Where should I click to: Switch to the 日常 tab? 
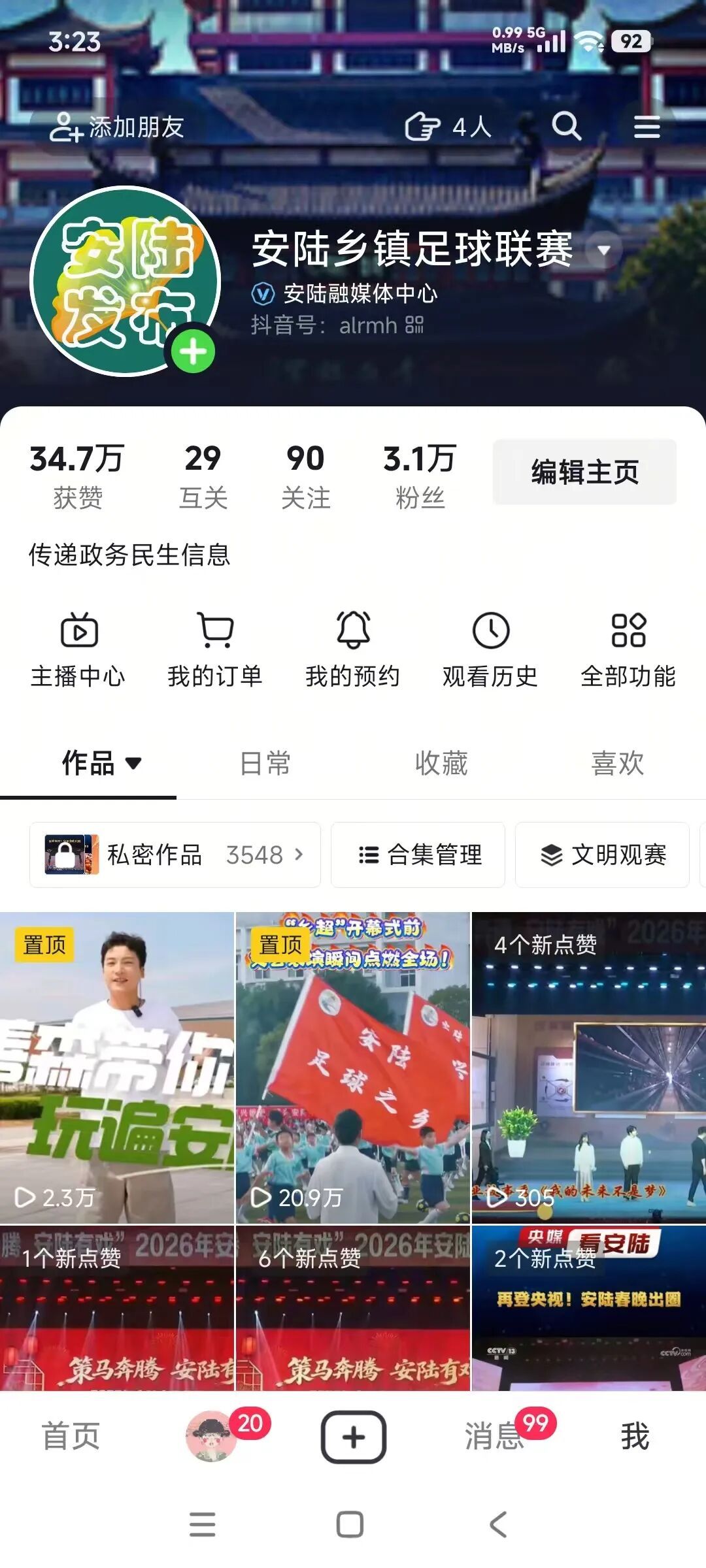(265, 763)
